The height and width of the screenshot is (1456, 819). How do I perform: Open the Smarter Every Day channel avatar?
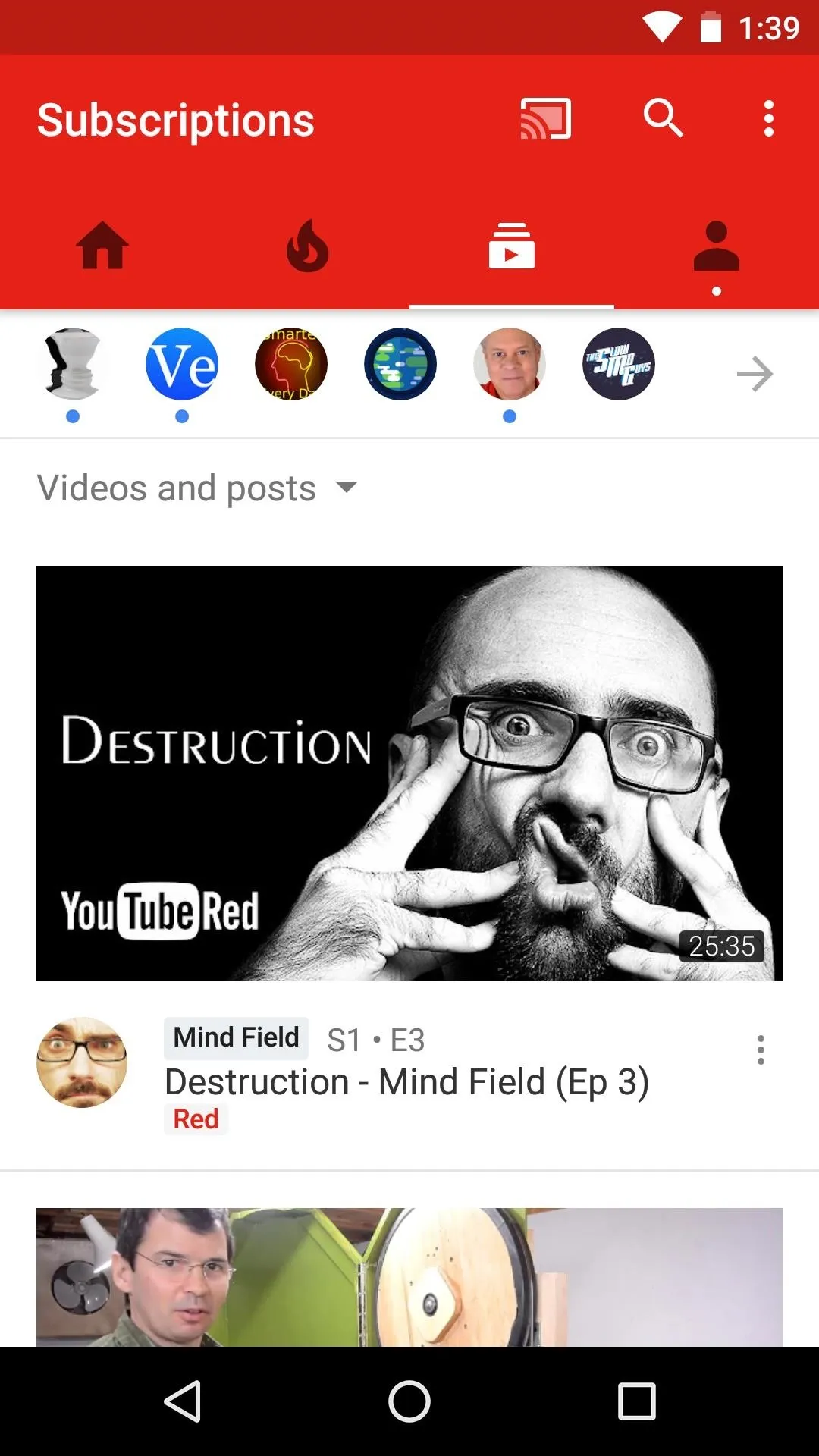tap(291, 364)
